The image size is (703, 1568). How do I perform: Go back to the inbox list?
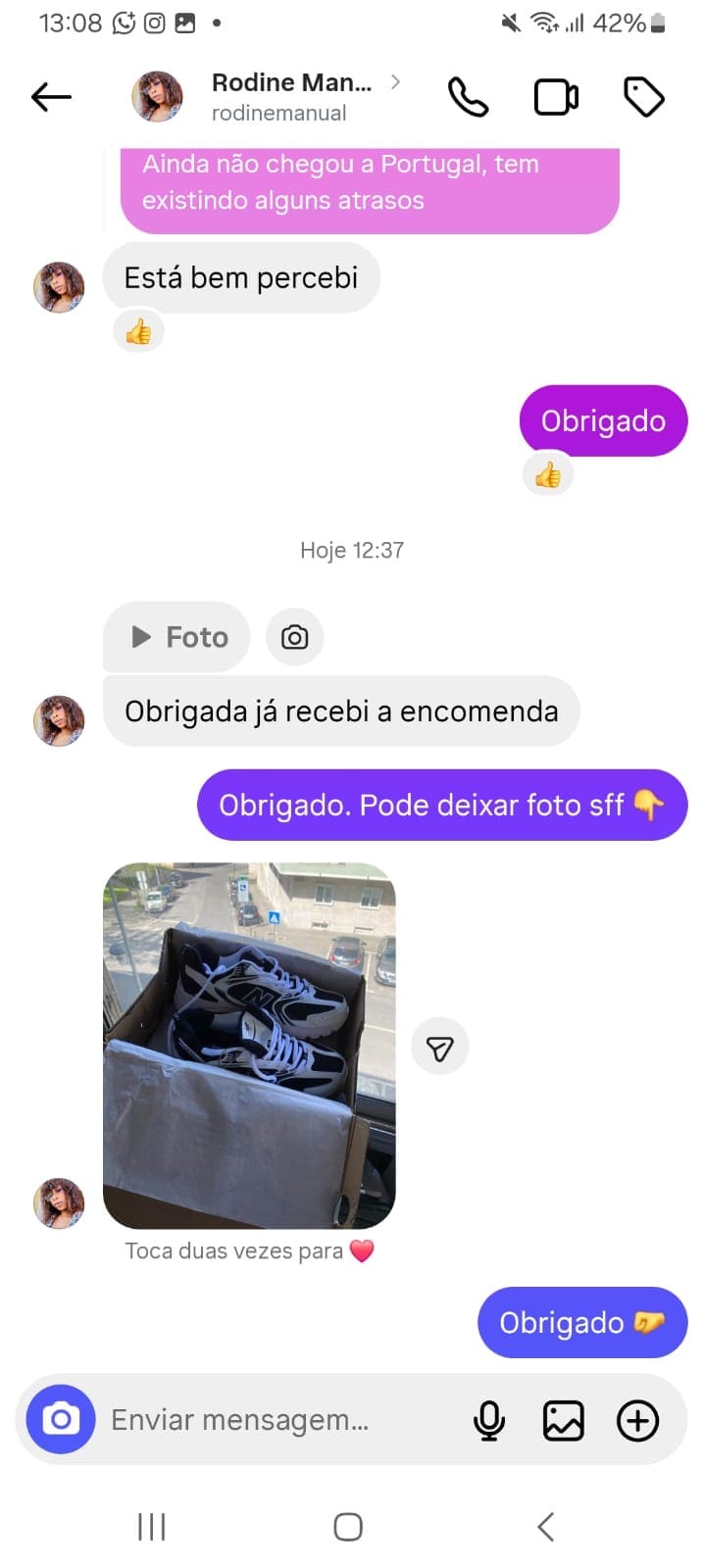pos(51,96)
